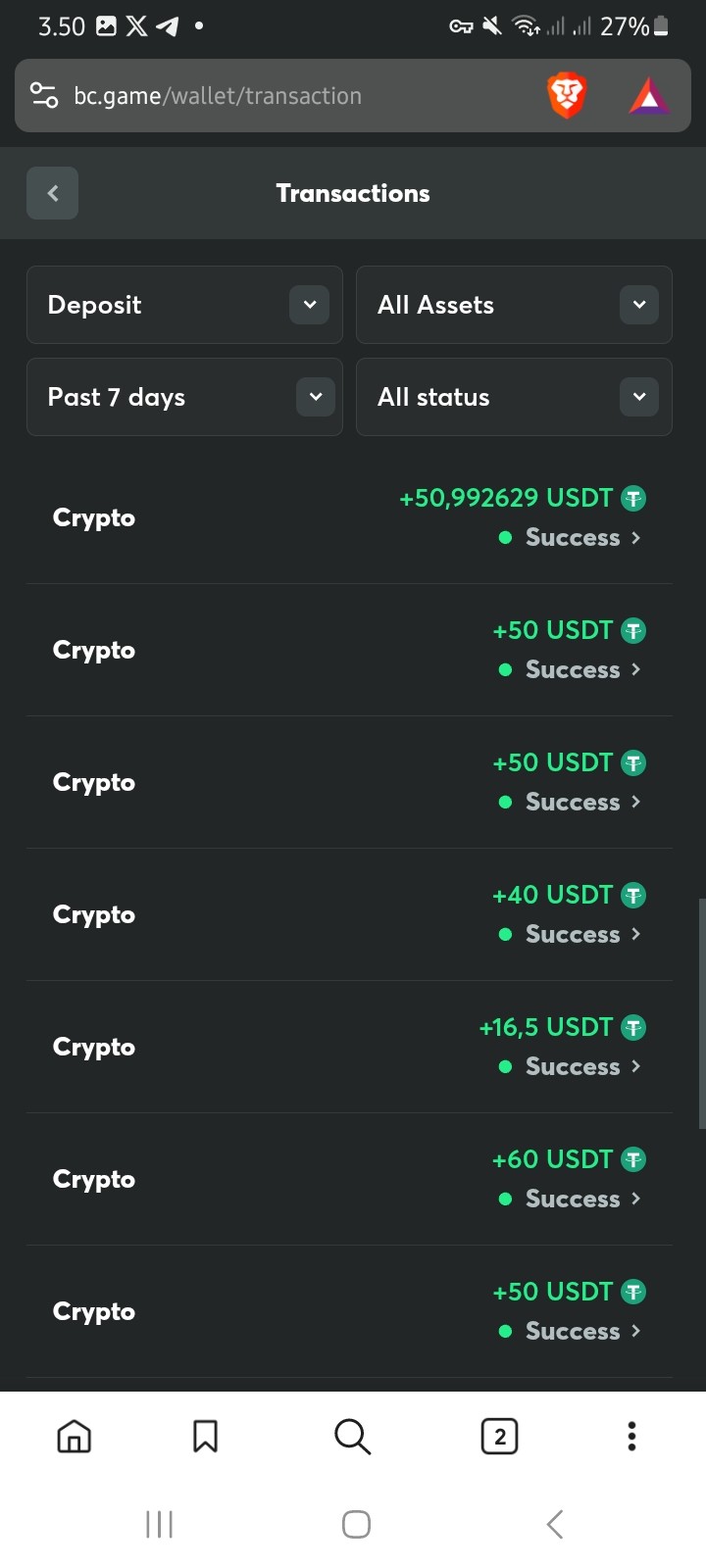Open browser bookmarks
Viewport: 706px width, 1568px height.
(x=205, y=1437)
